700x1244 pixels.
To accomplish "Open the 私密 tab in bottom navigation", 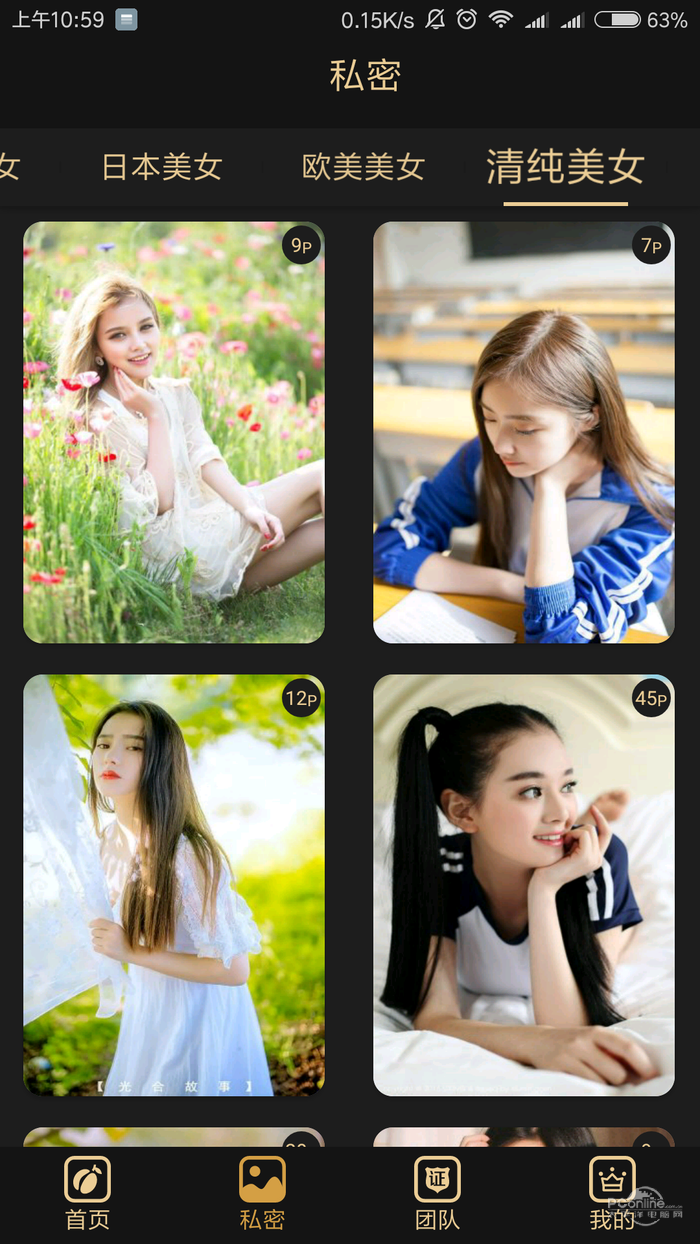I will (262, 1193).
